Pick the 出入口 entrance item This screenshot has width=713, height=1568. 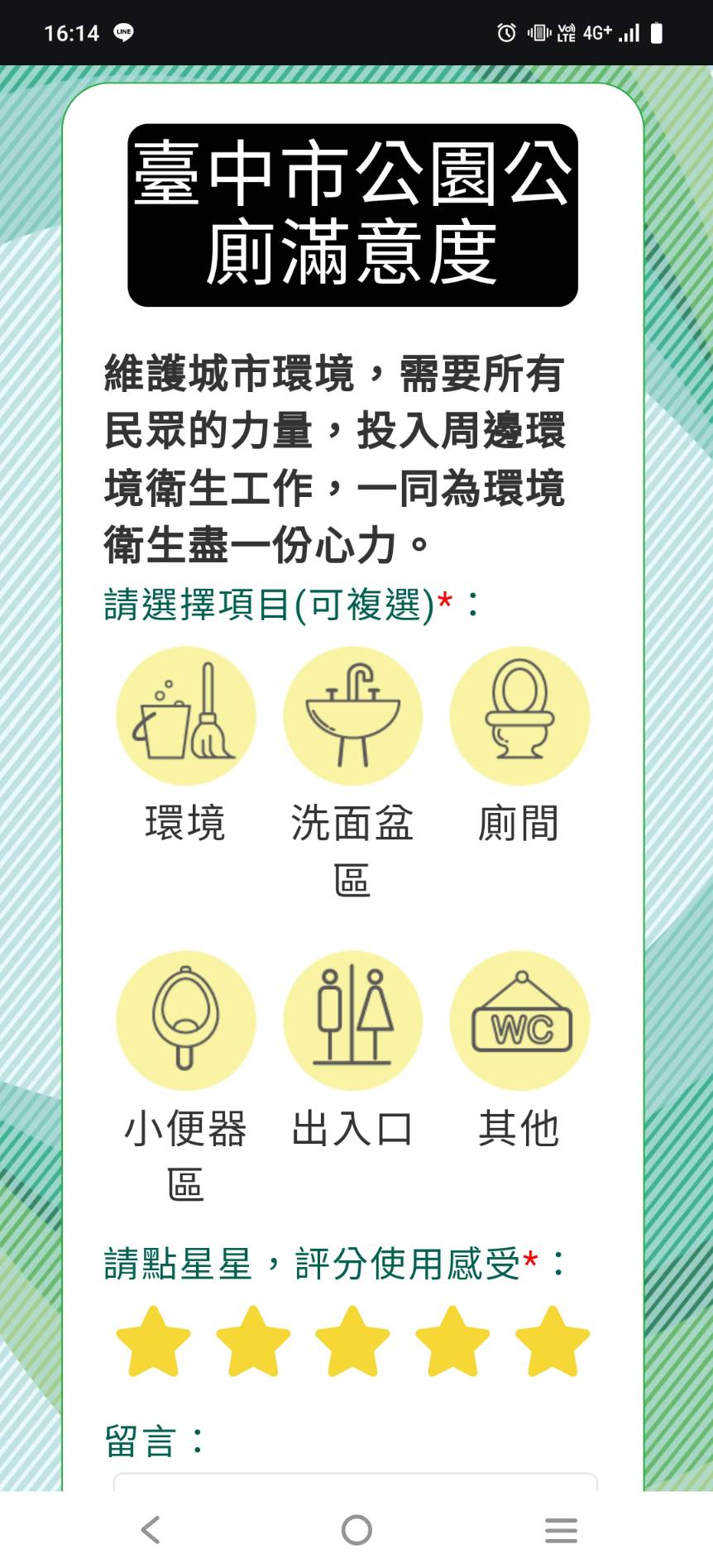coord(352,1021)
